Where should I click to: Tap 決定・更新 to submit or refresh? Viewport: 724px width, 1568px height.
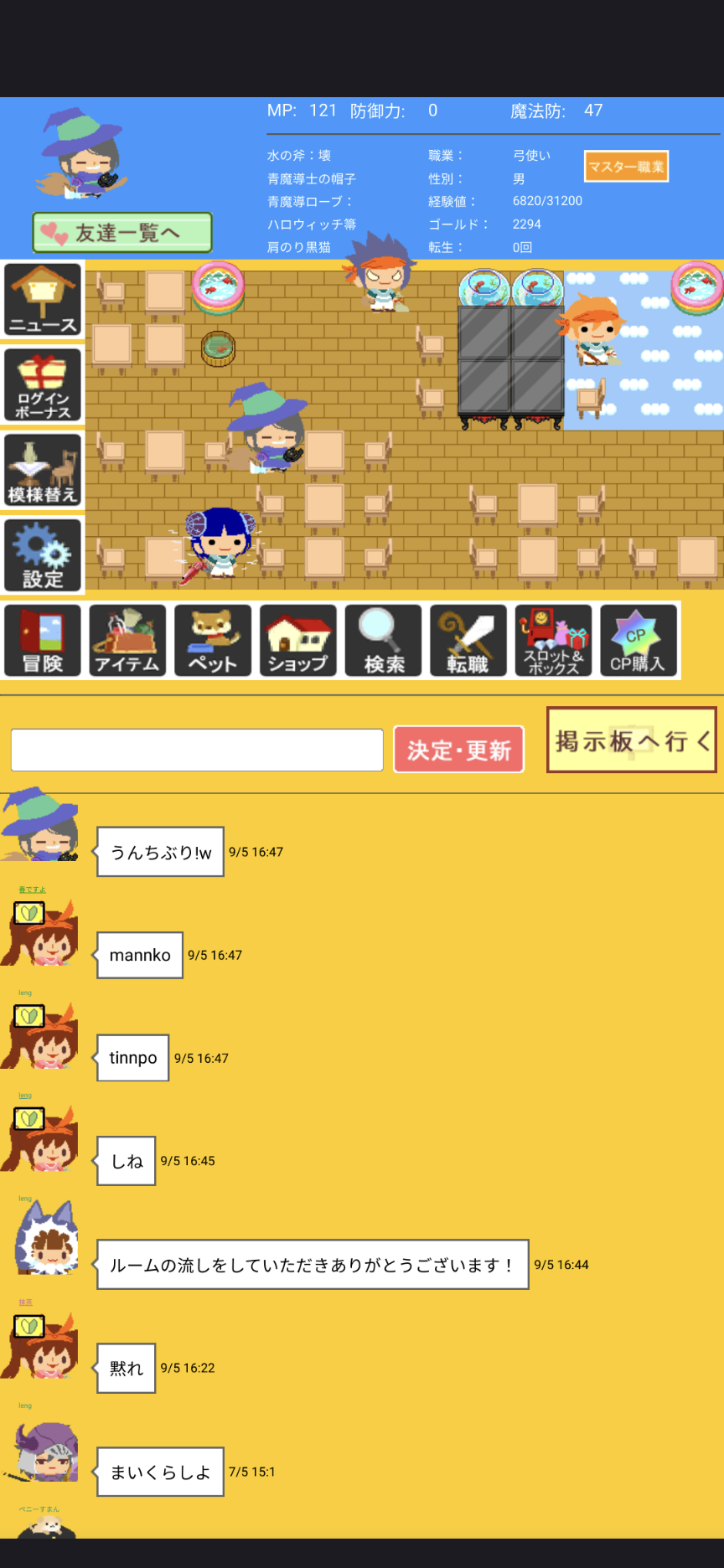[458, 750]
